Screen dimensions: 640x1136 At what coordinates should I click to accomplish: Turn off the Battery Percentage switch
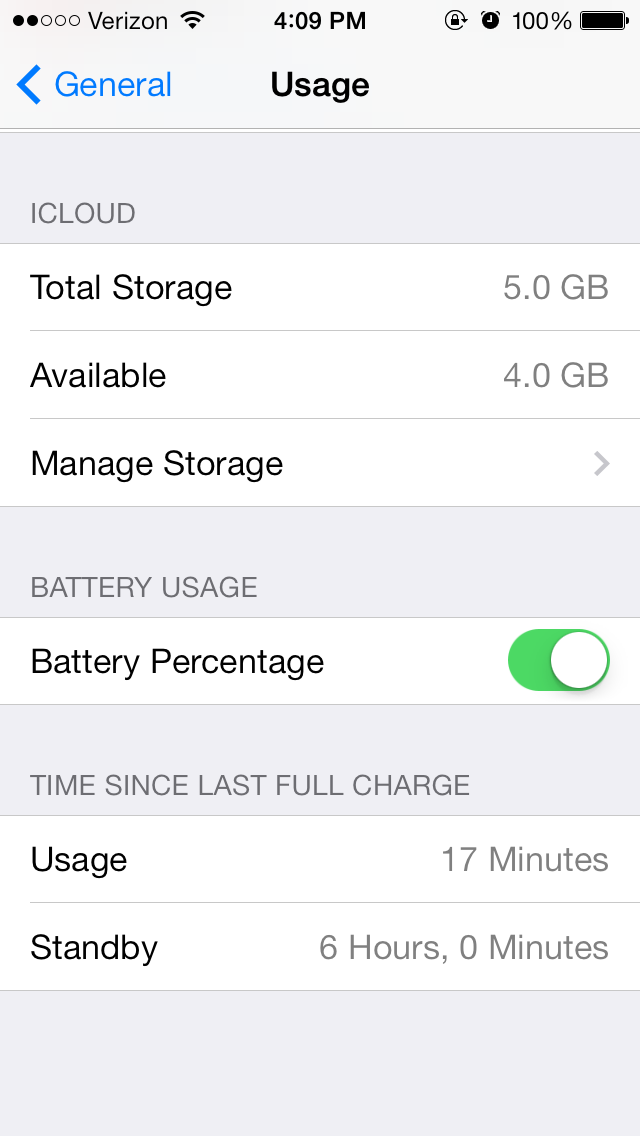pyautogui.click(x=558, y=660)
